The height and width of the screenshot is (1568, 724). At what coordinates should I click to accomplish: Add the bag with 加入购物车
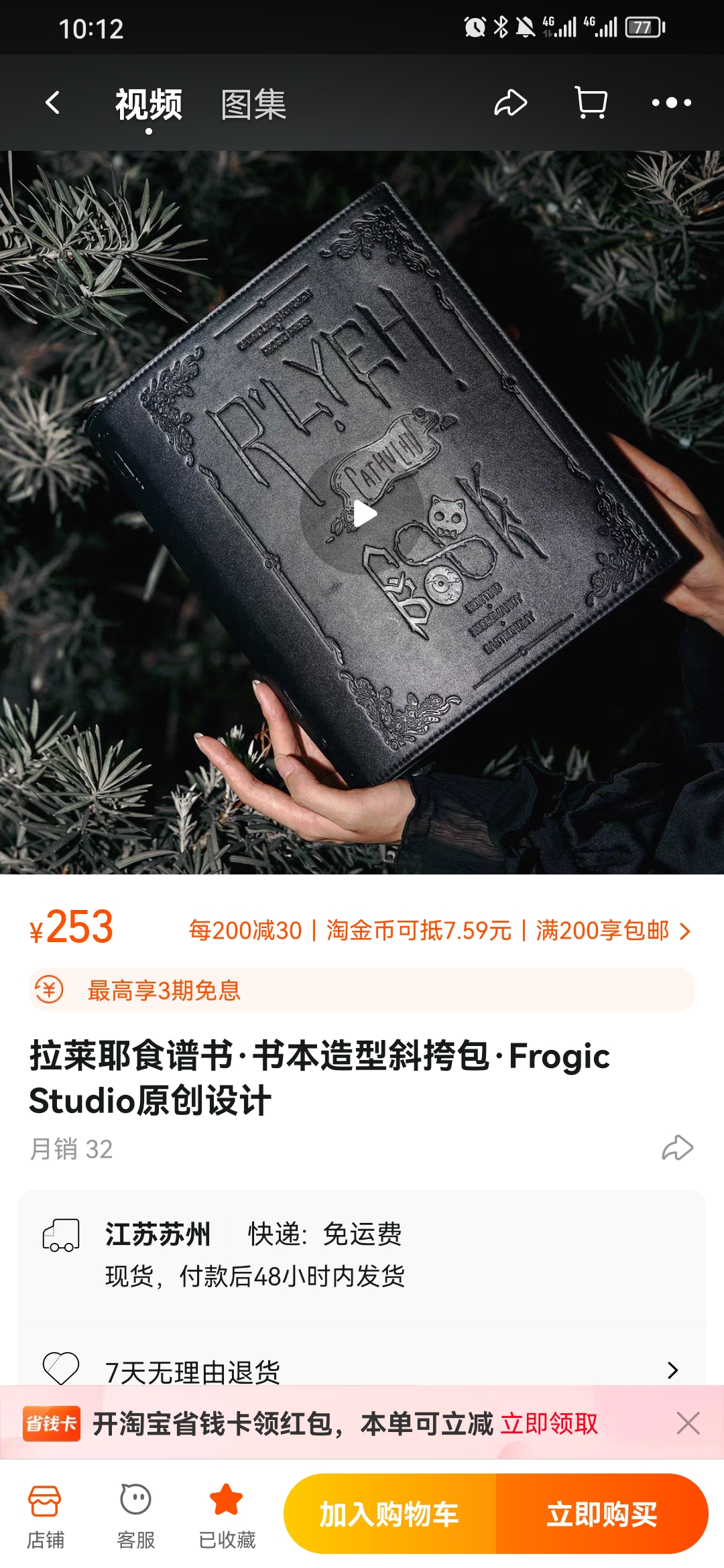(389, 1514)
